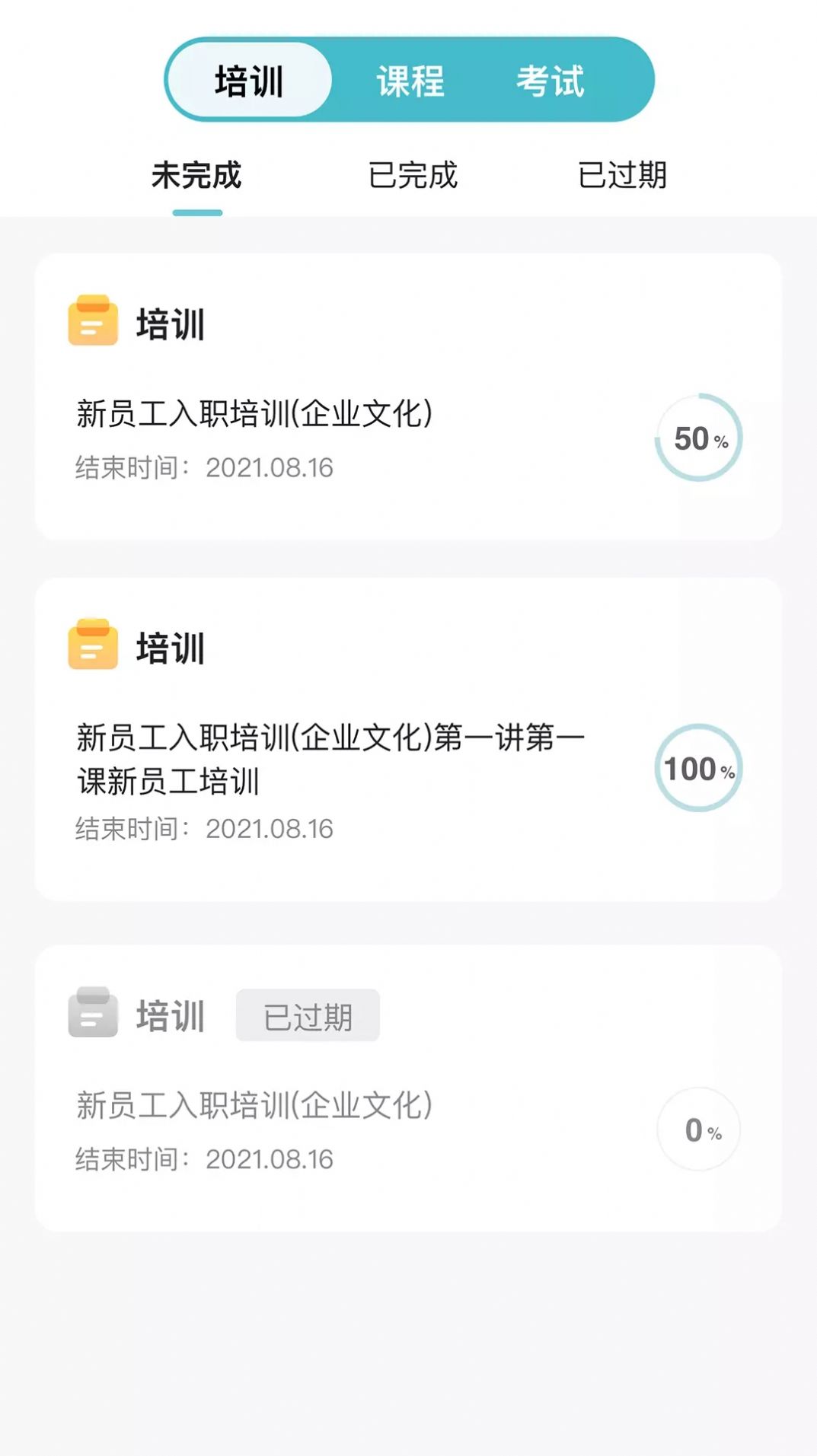817x1456 pixels.
Task: Select the 已过期 badge on the third card
Action: tap(308, 1015)
